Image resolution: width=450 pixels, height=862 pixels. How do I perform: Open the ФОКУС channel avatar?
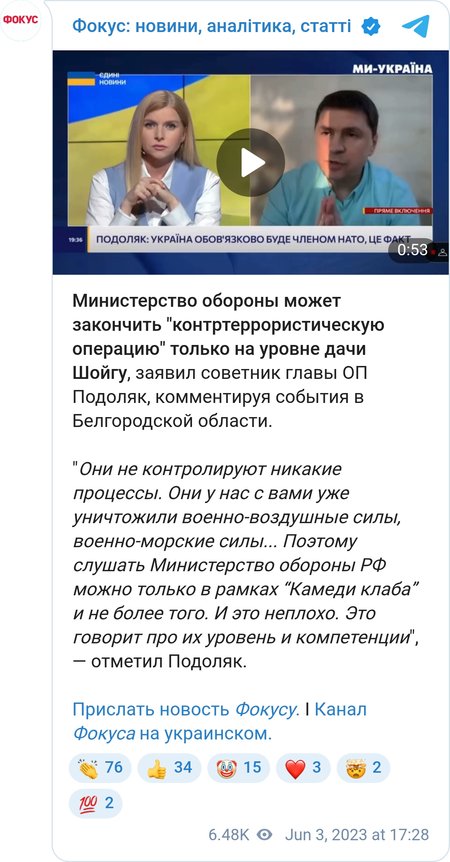click(x=21, y=20)
